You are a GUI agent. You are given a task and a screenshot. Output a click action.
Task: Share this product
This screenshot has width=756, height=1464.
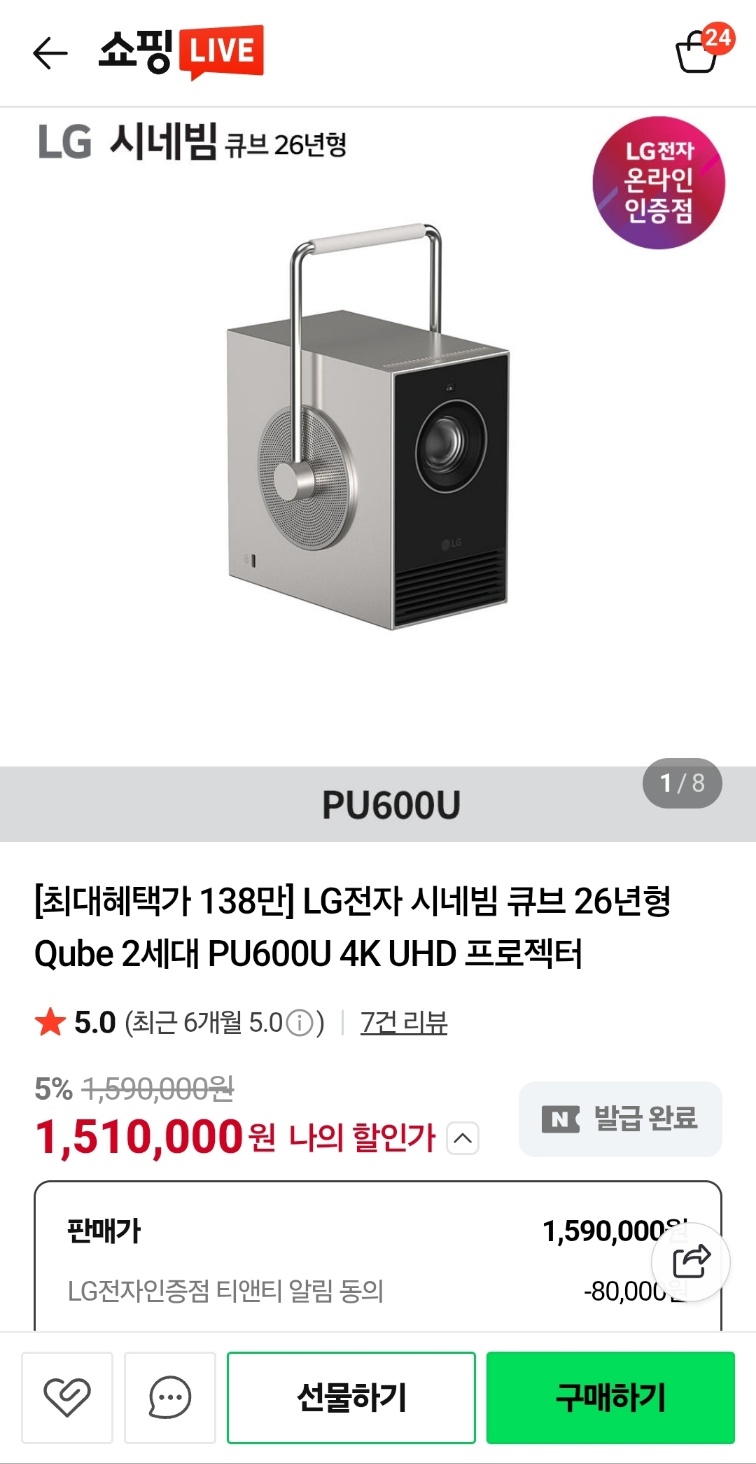point(691,1262)
